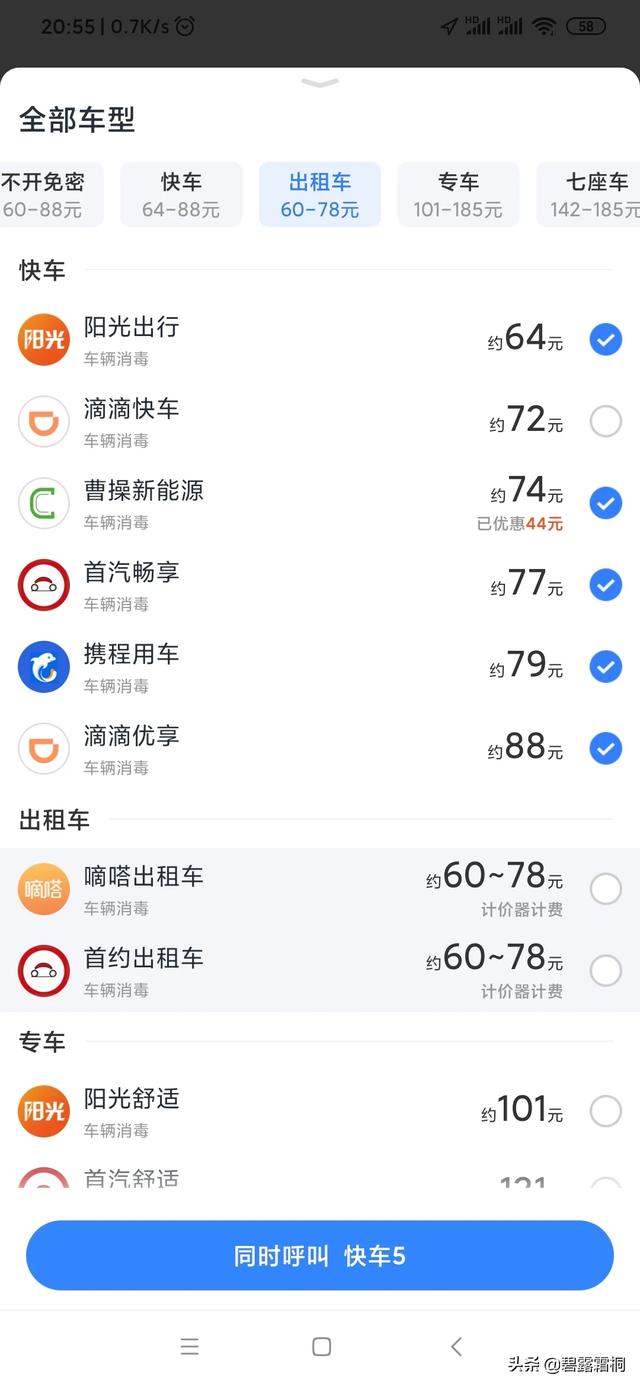Check 阳光舒适 at 101元
640x1387 pixels.
(x=605, y=1111)
